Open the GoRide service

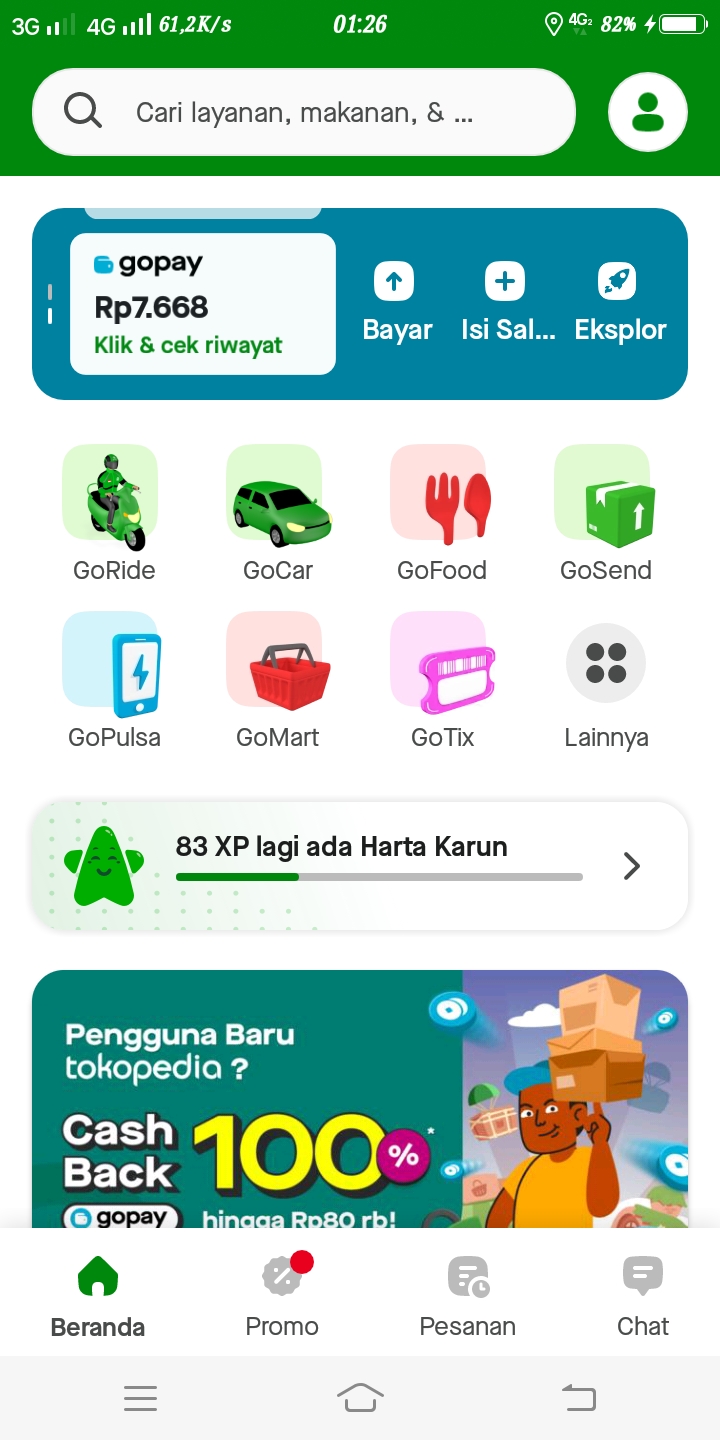point(113,512)
